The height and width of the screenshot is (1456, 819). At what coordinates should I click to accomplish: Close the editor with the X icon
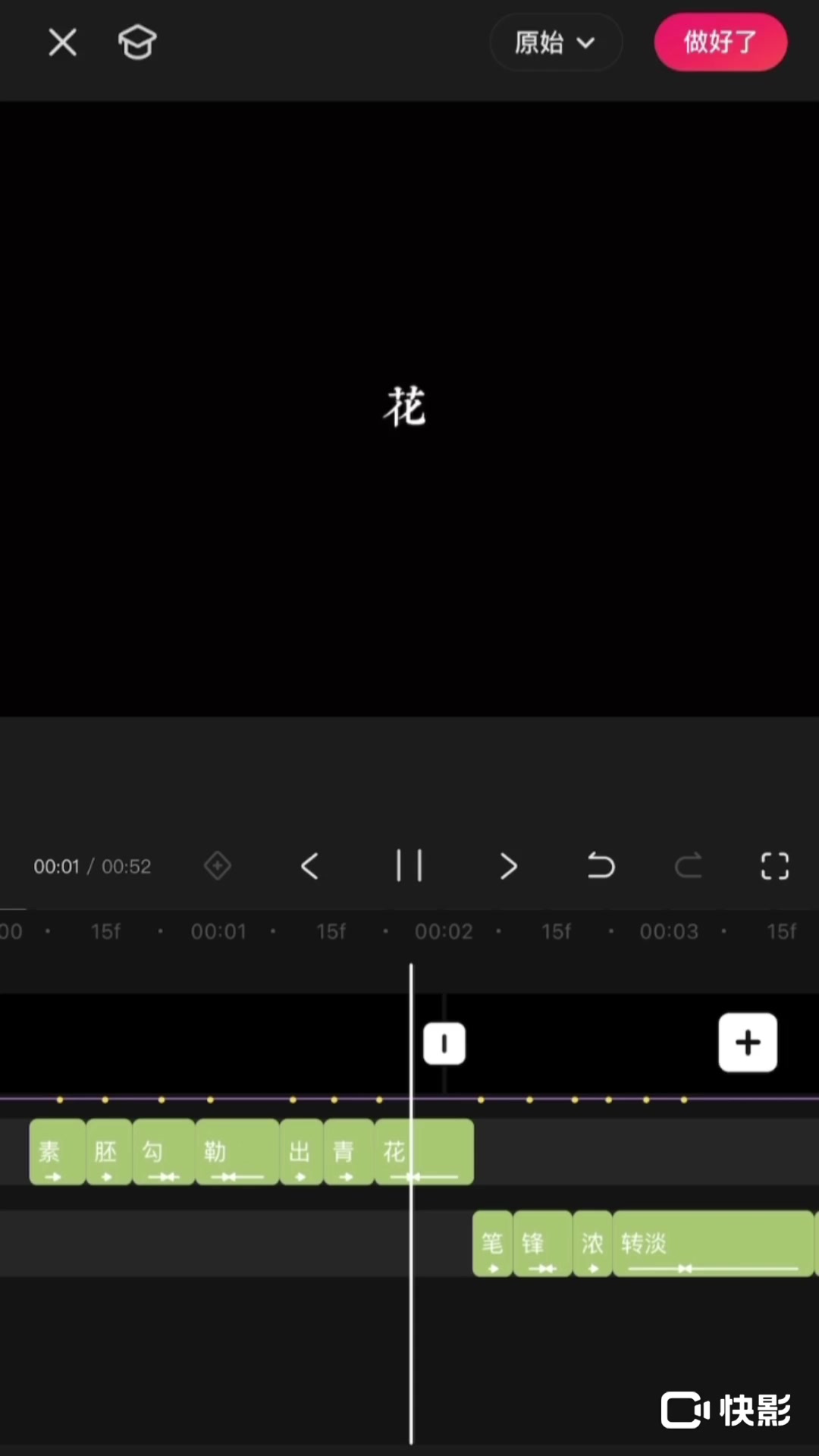pyautogui.click(x=62, y=42)
